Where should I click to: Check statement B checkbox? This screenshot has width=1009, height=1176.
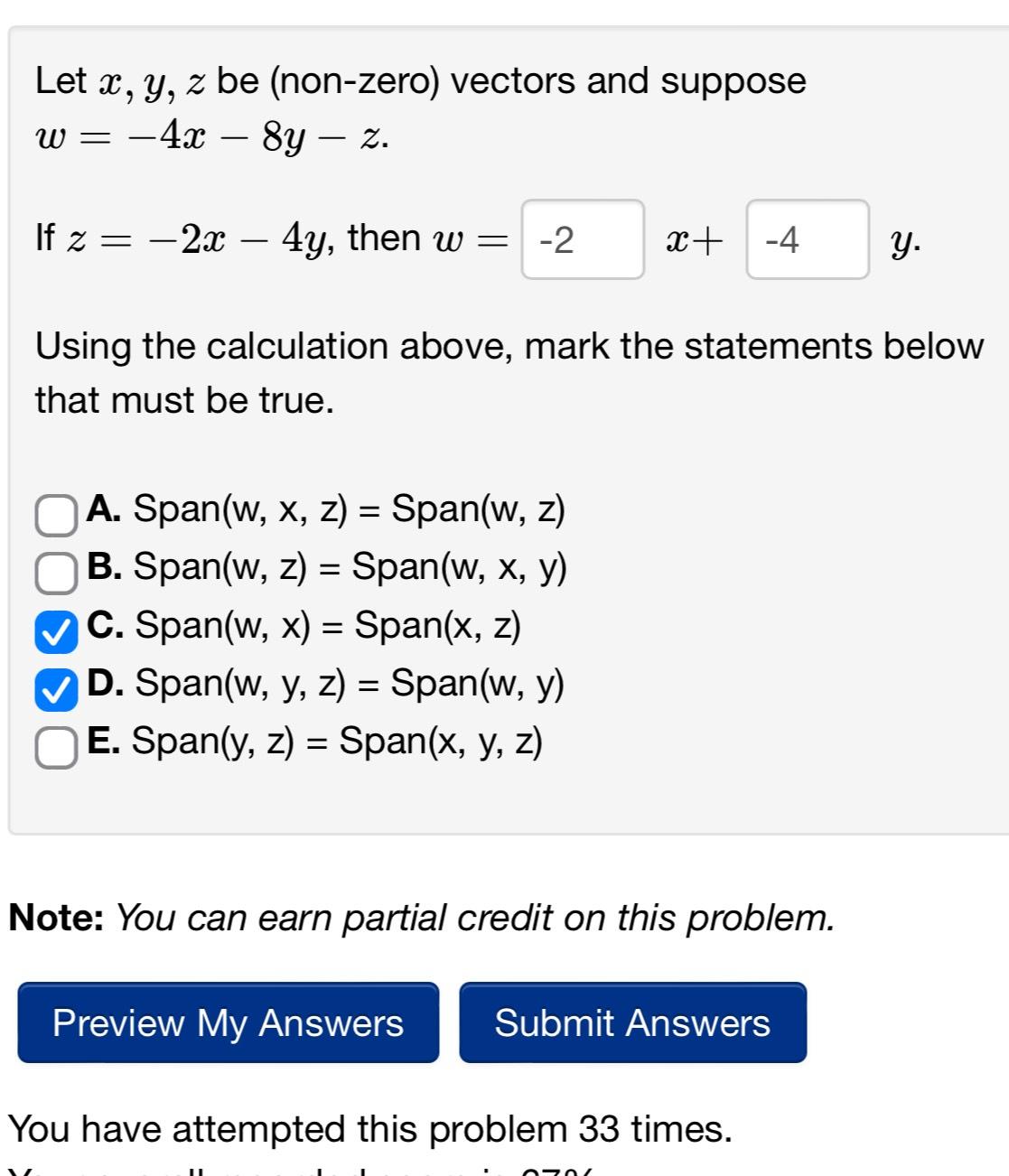tap(54, 571)
